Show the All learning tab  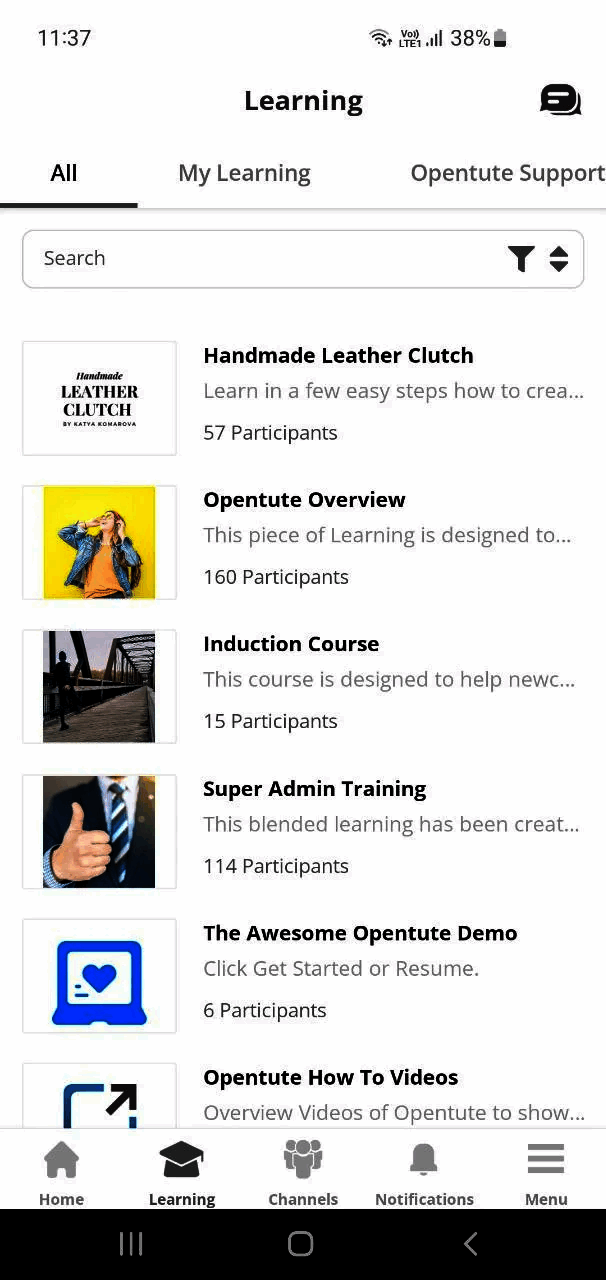tap(64, 173)
